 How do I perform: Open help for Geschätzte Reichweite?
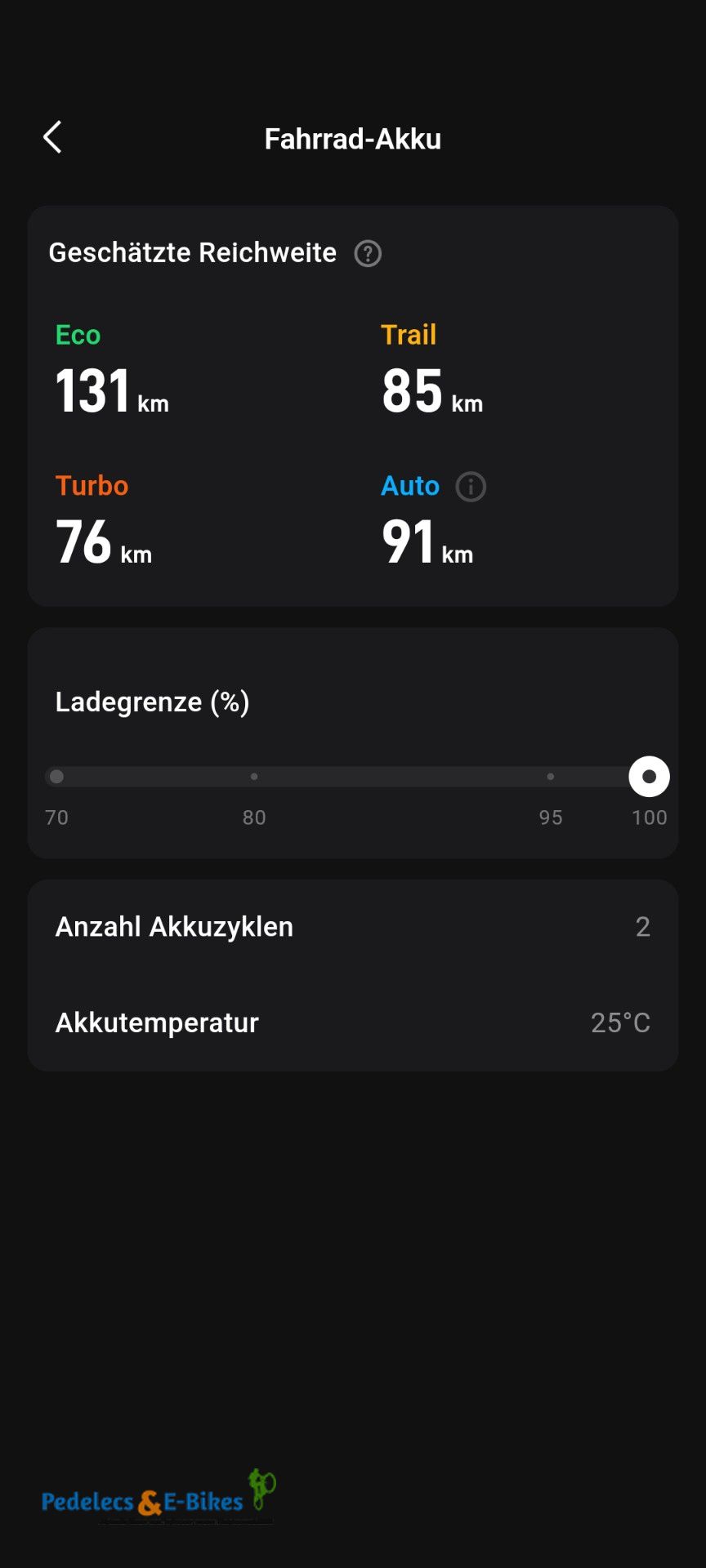pyautogui.click(x=368, y=253)
